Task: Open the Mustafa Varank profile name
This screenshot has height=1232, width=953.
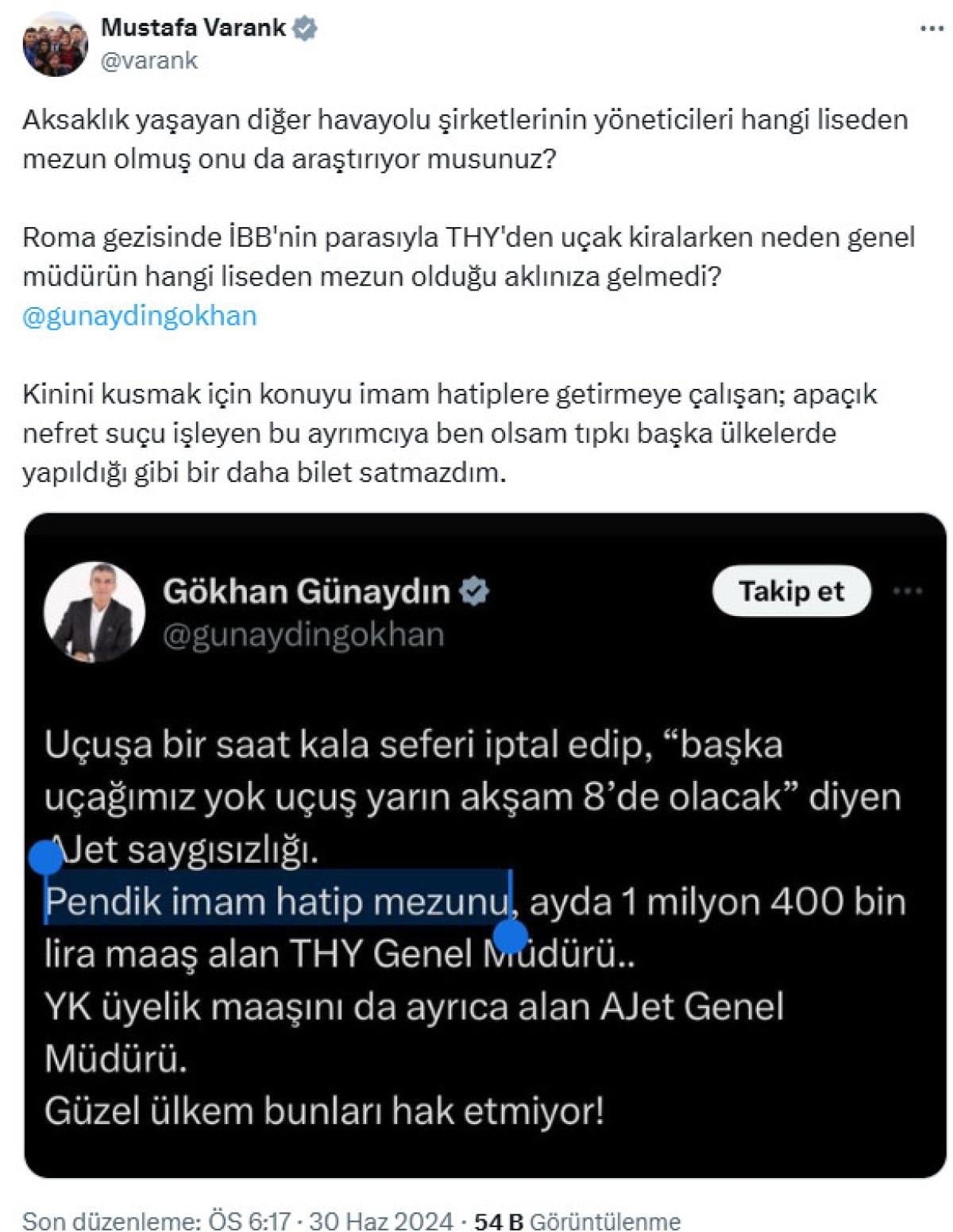Action: [193, 28]
